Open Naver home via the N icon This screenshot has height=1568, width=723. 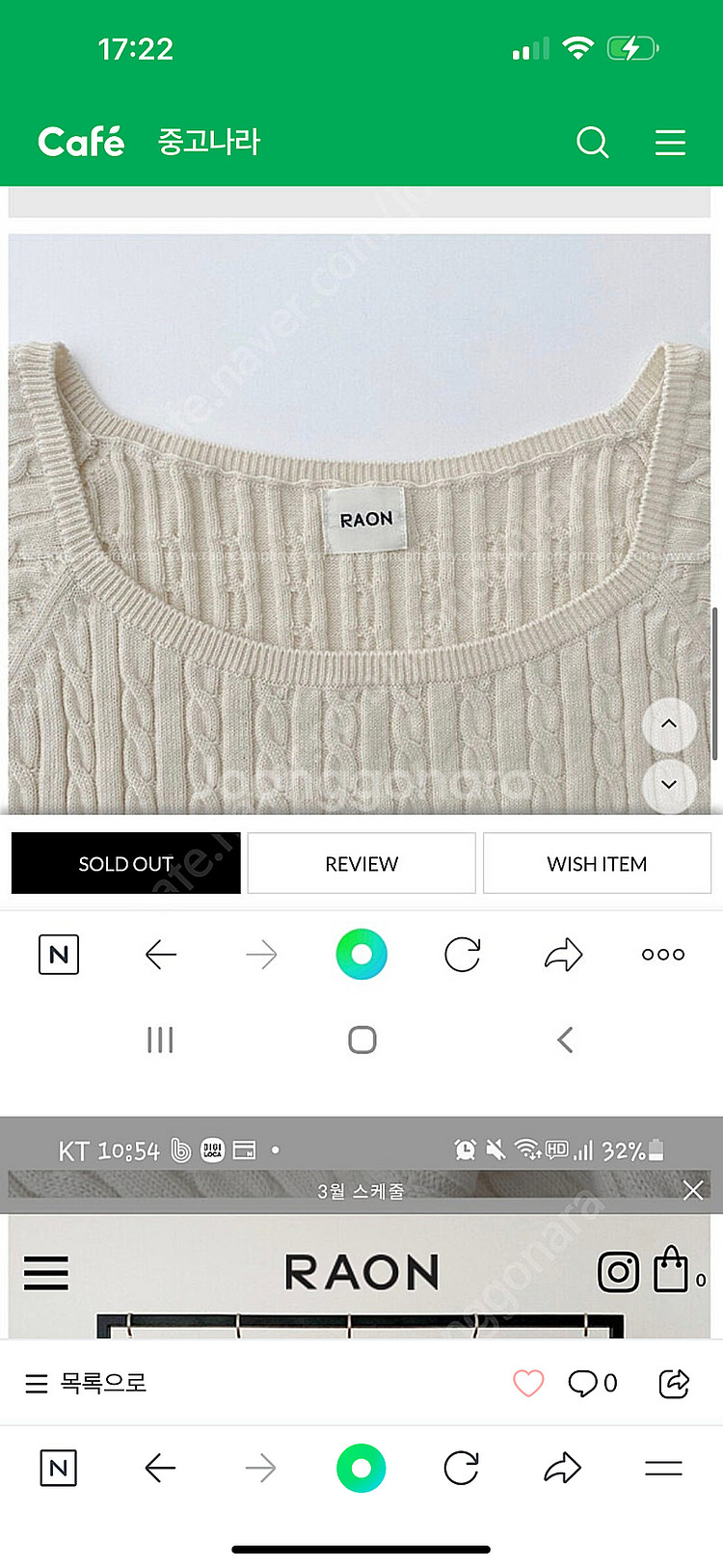coord(58,1468)
